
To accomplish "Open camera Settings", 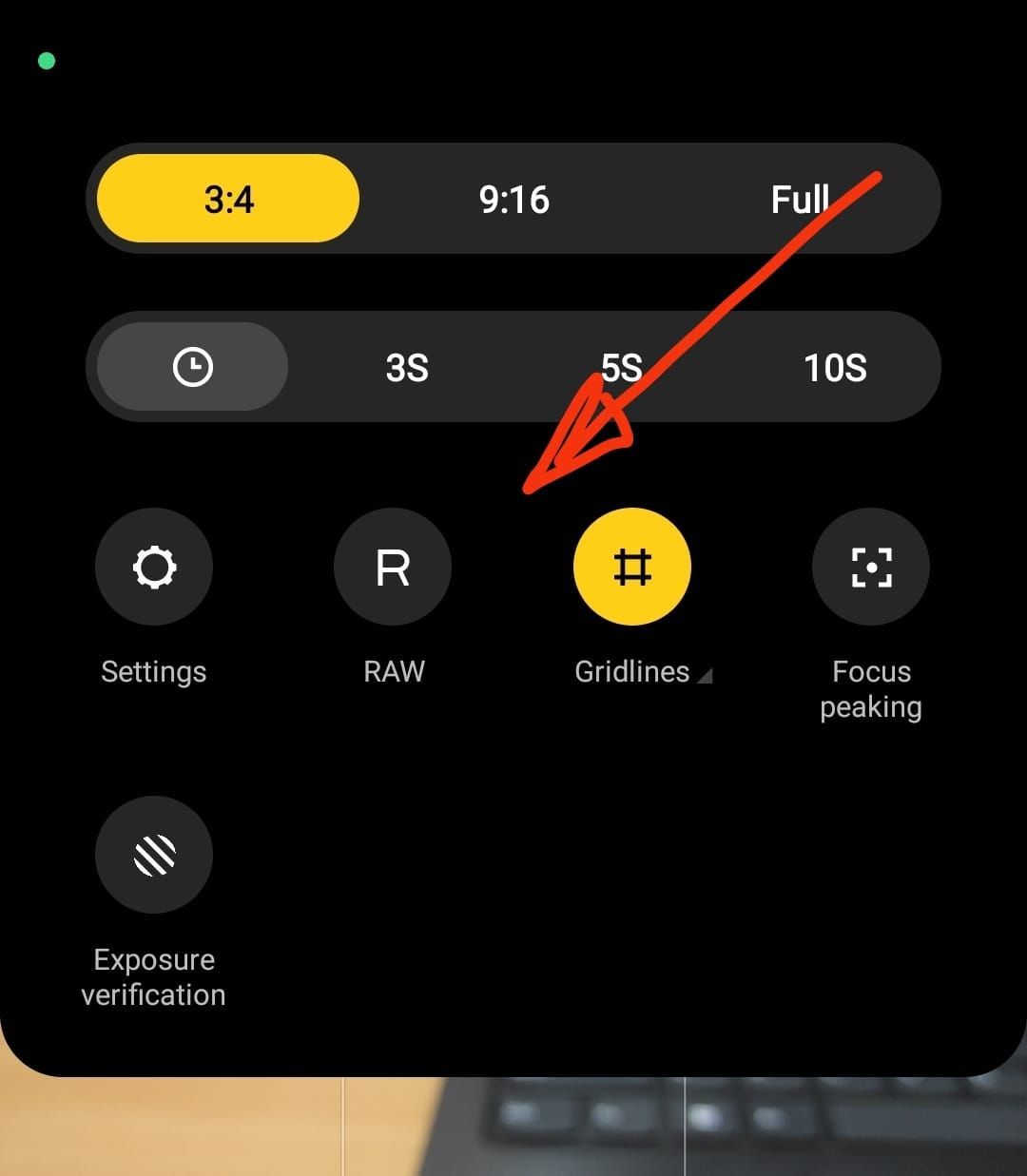I will click(154, 568).
